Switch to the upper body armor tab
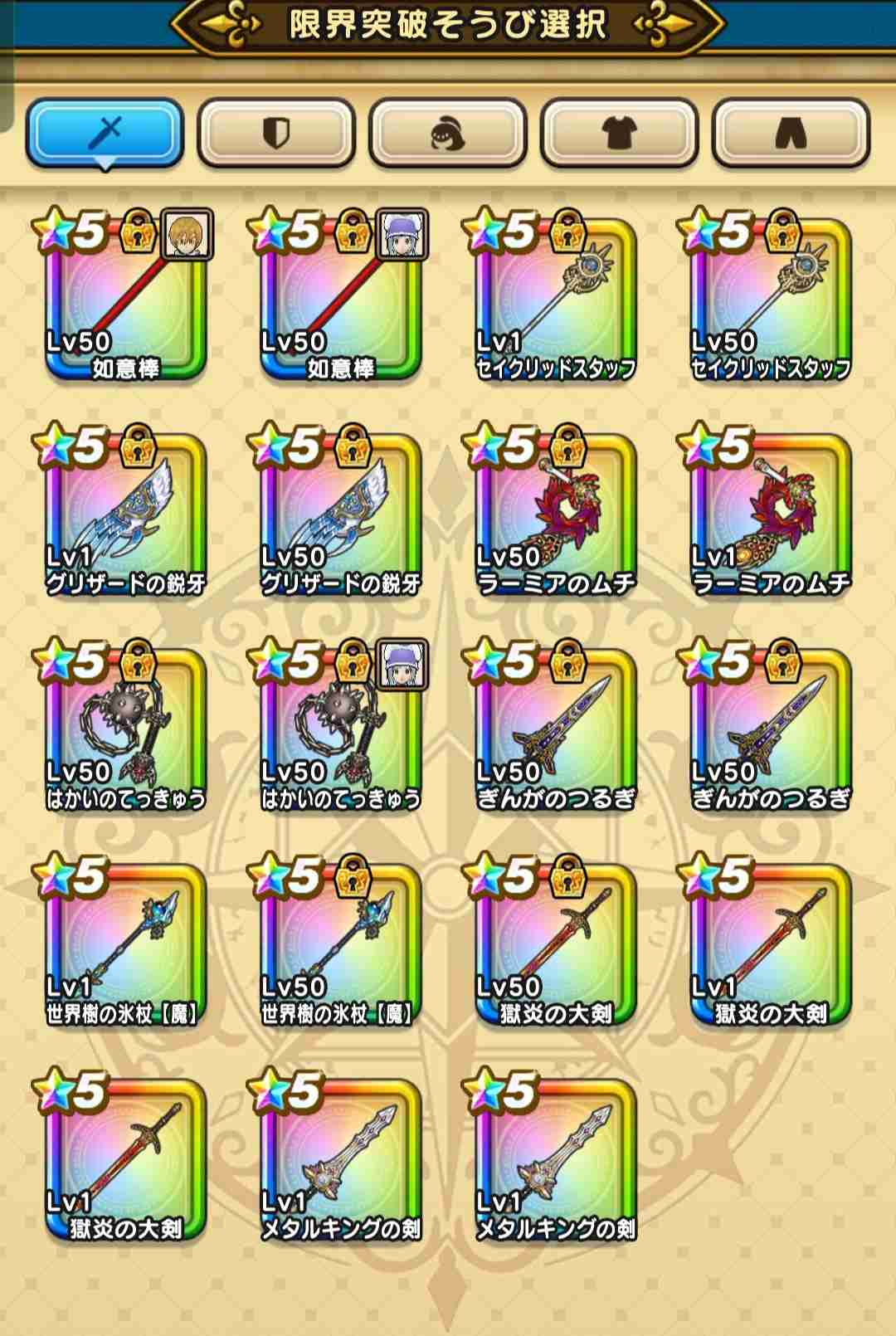This screenshot has width=896, height=1336. pyautogui.click(x=619, y=133)
